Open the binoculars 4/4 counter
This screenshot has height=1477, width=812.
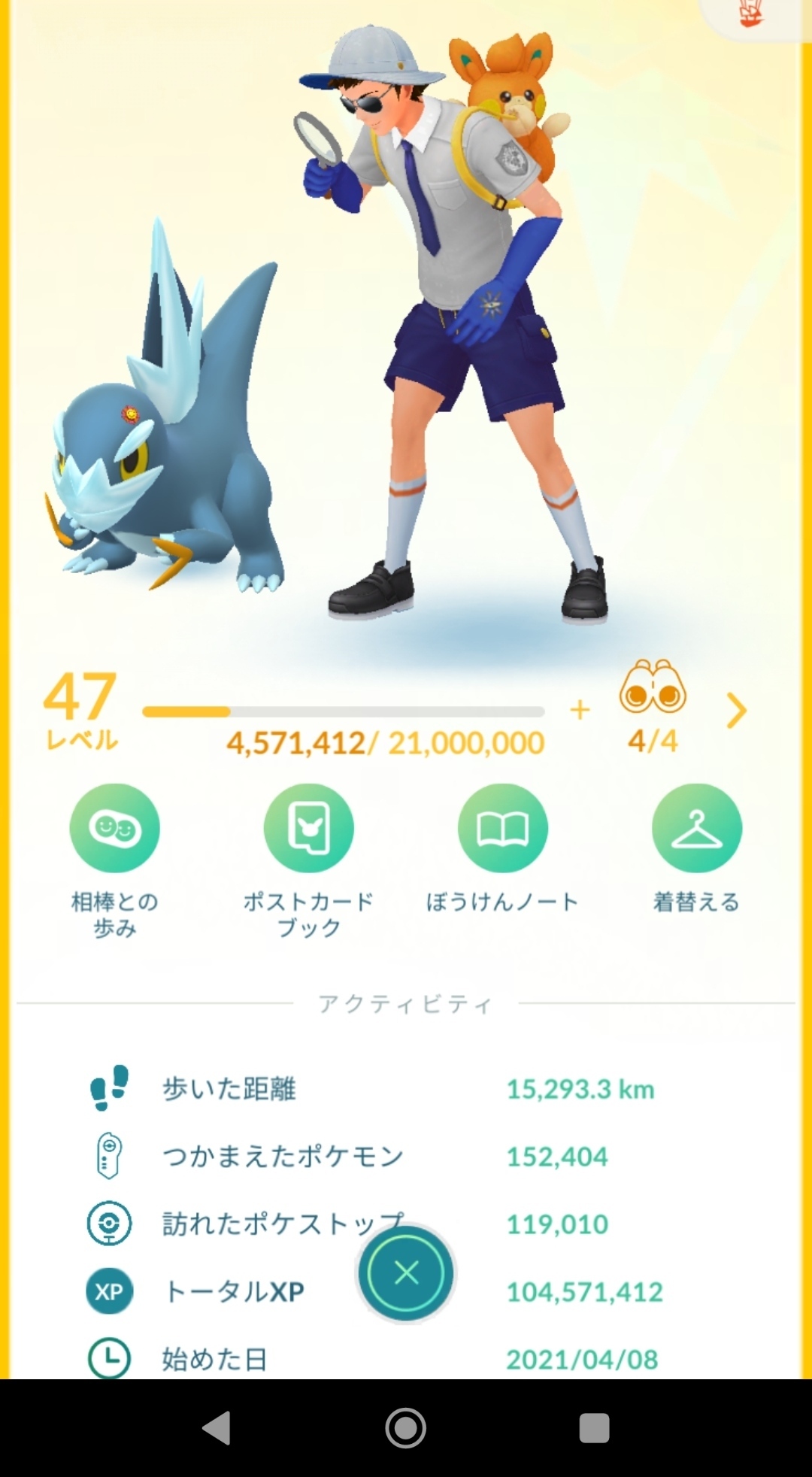pos(653,707)
